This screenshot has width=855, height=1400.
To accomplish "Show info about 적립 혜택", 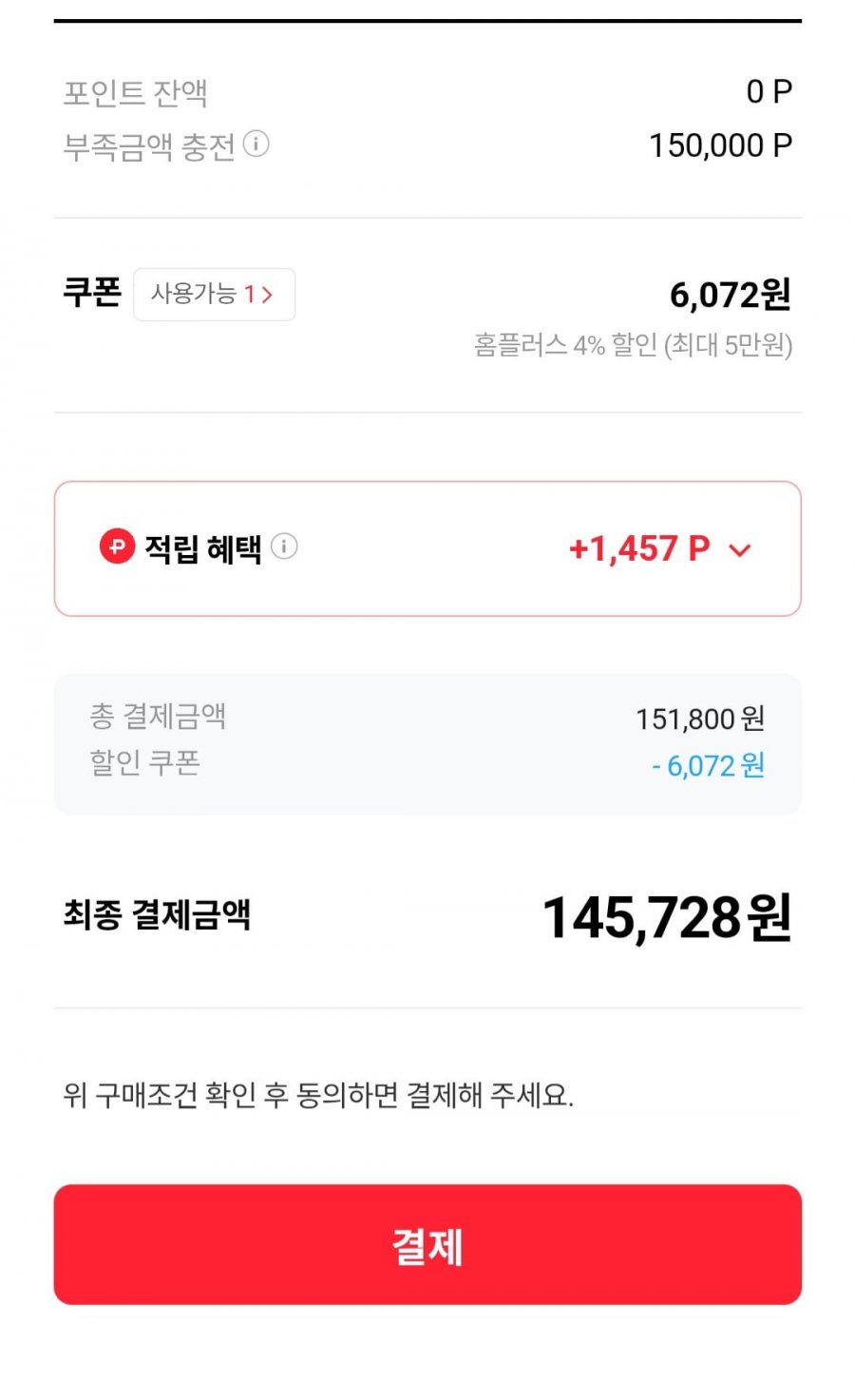I will point(284,547).
